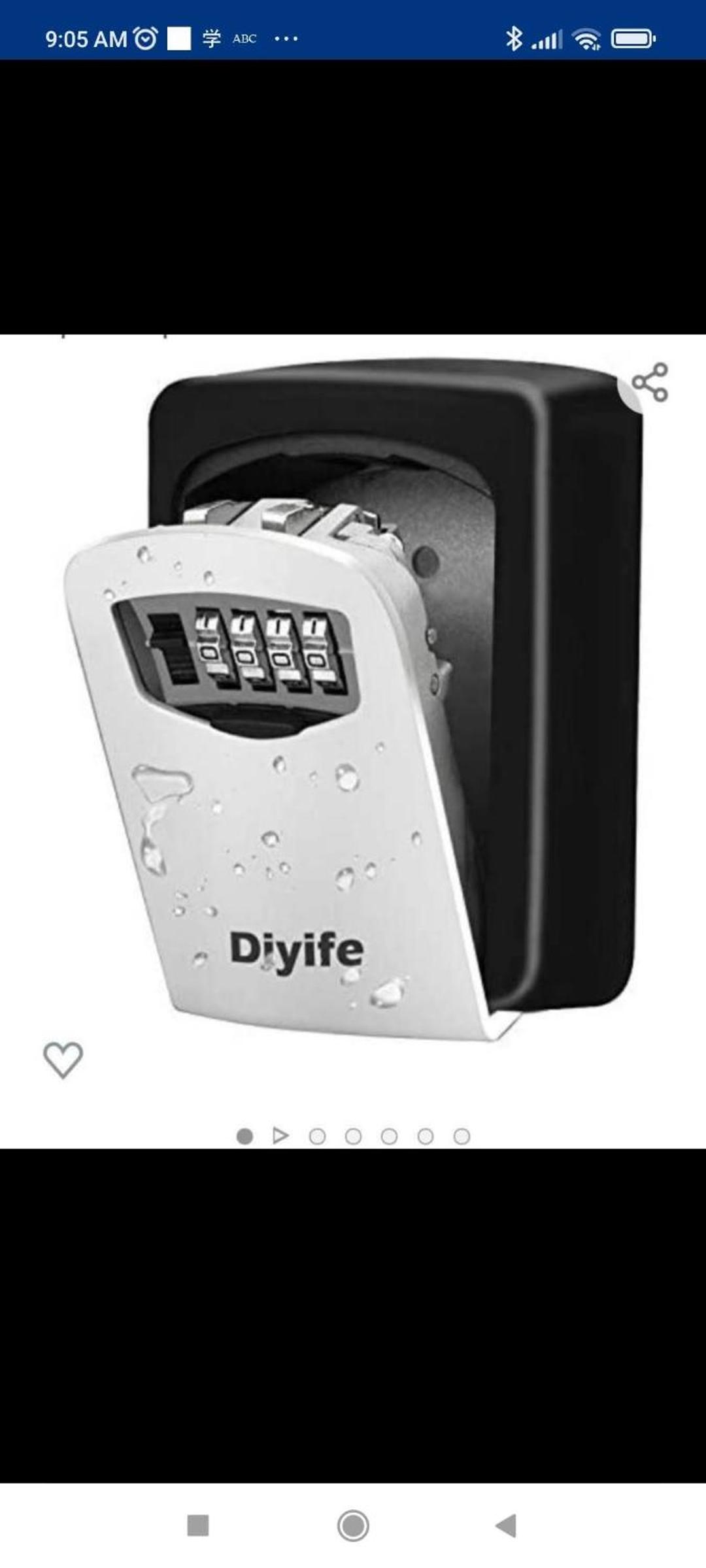Select the last image indicator dot

[462, 1137]
